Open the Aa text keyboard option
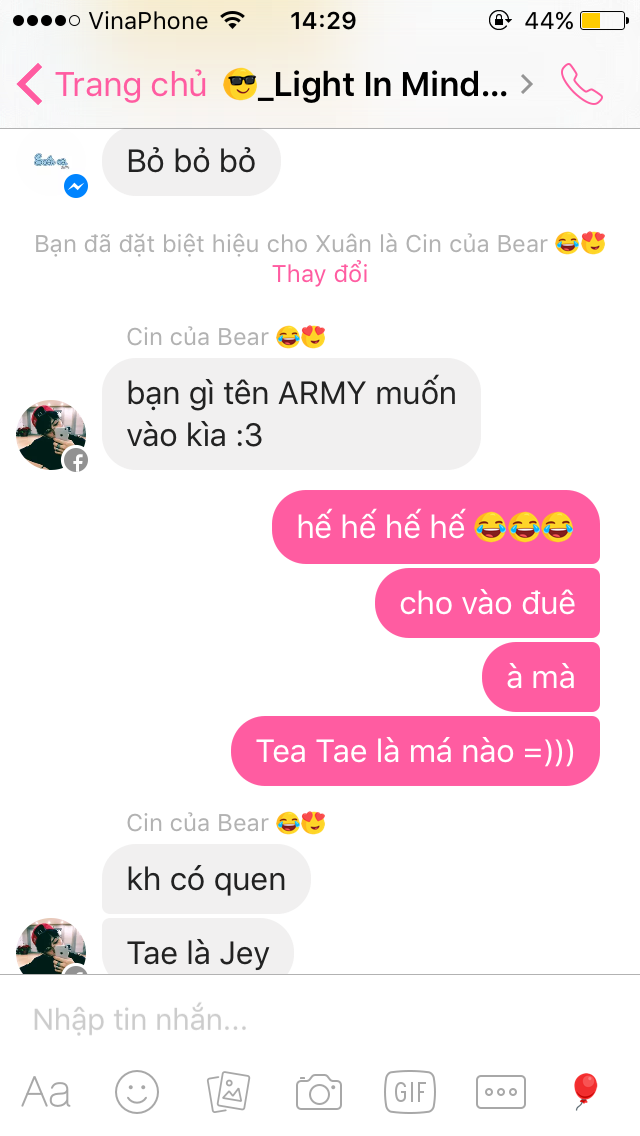The height and width of the screenshot is (1136, 640). pyautogui.click(x=46, y=1091)
